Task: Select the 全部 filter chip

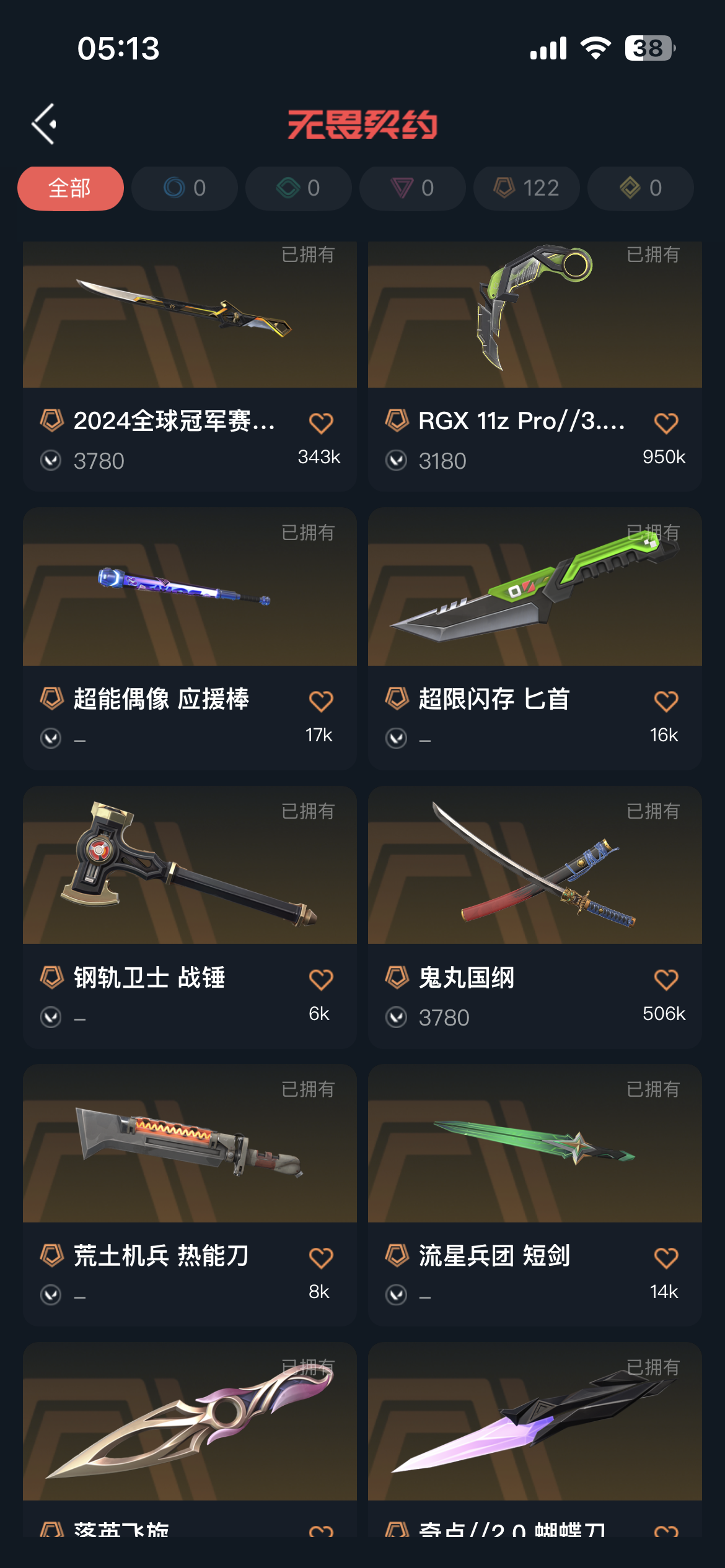Action: tap(71, 188)
